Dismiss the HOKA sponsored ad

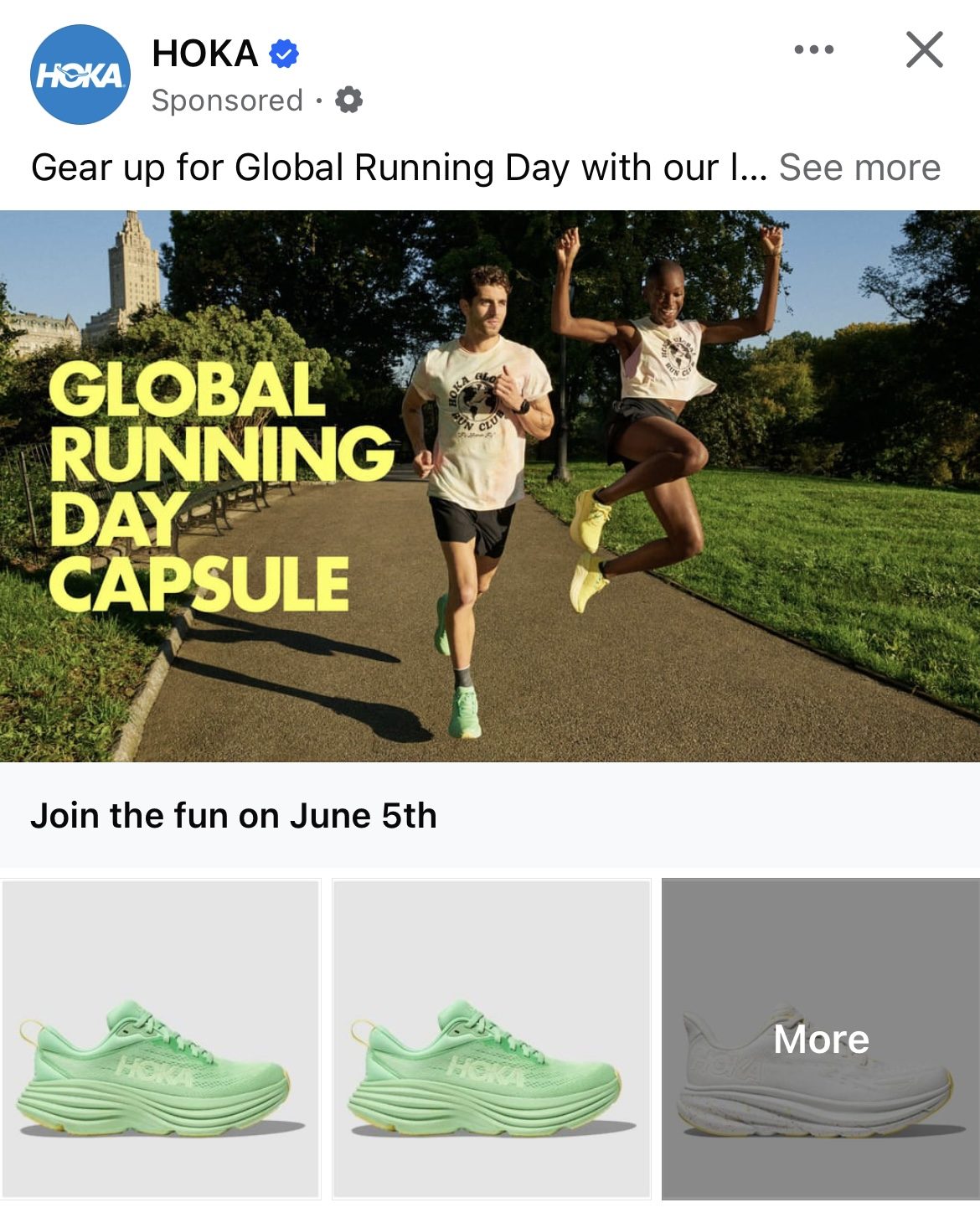click(x=925, y=50)
